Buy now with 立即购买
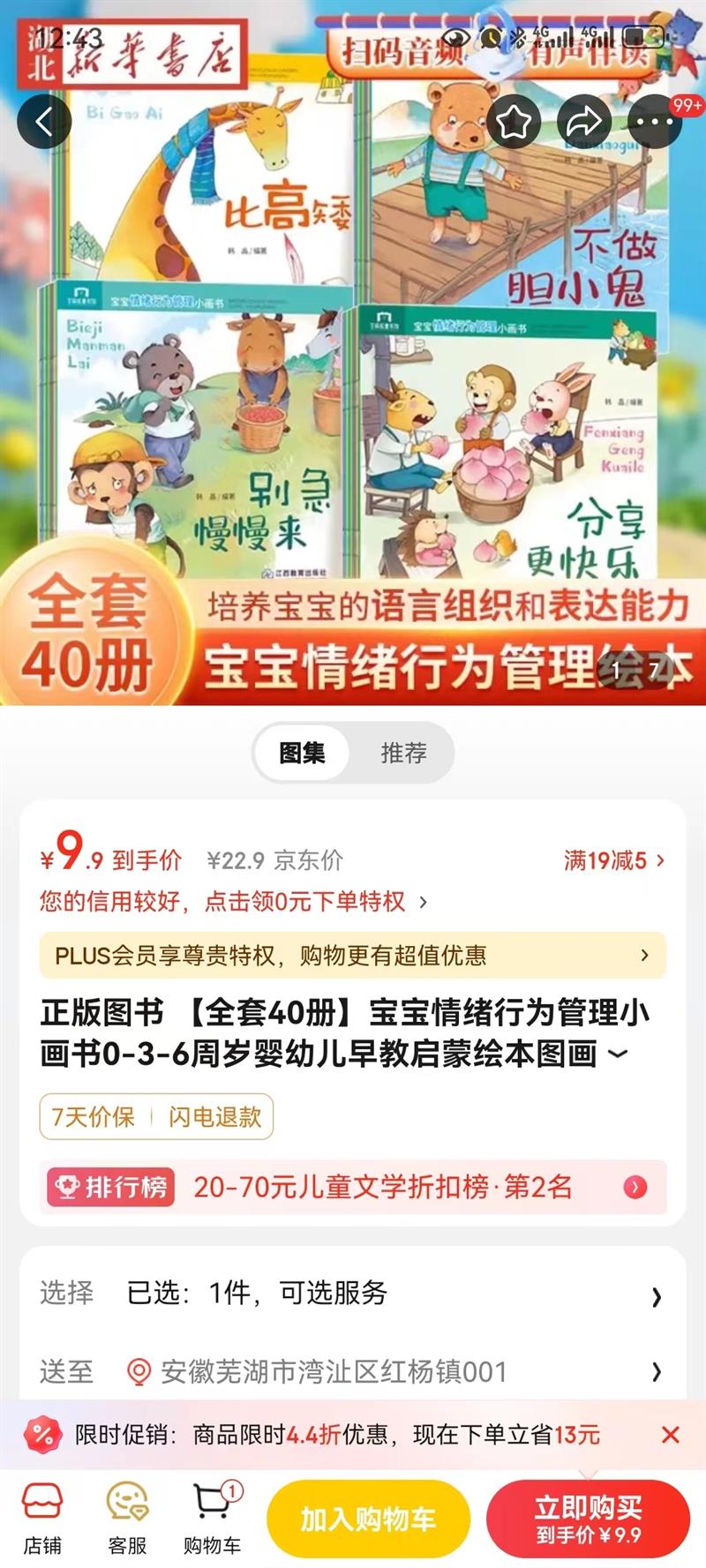 coord(588,1519)
